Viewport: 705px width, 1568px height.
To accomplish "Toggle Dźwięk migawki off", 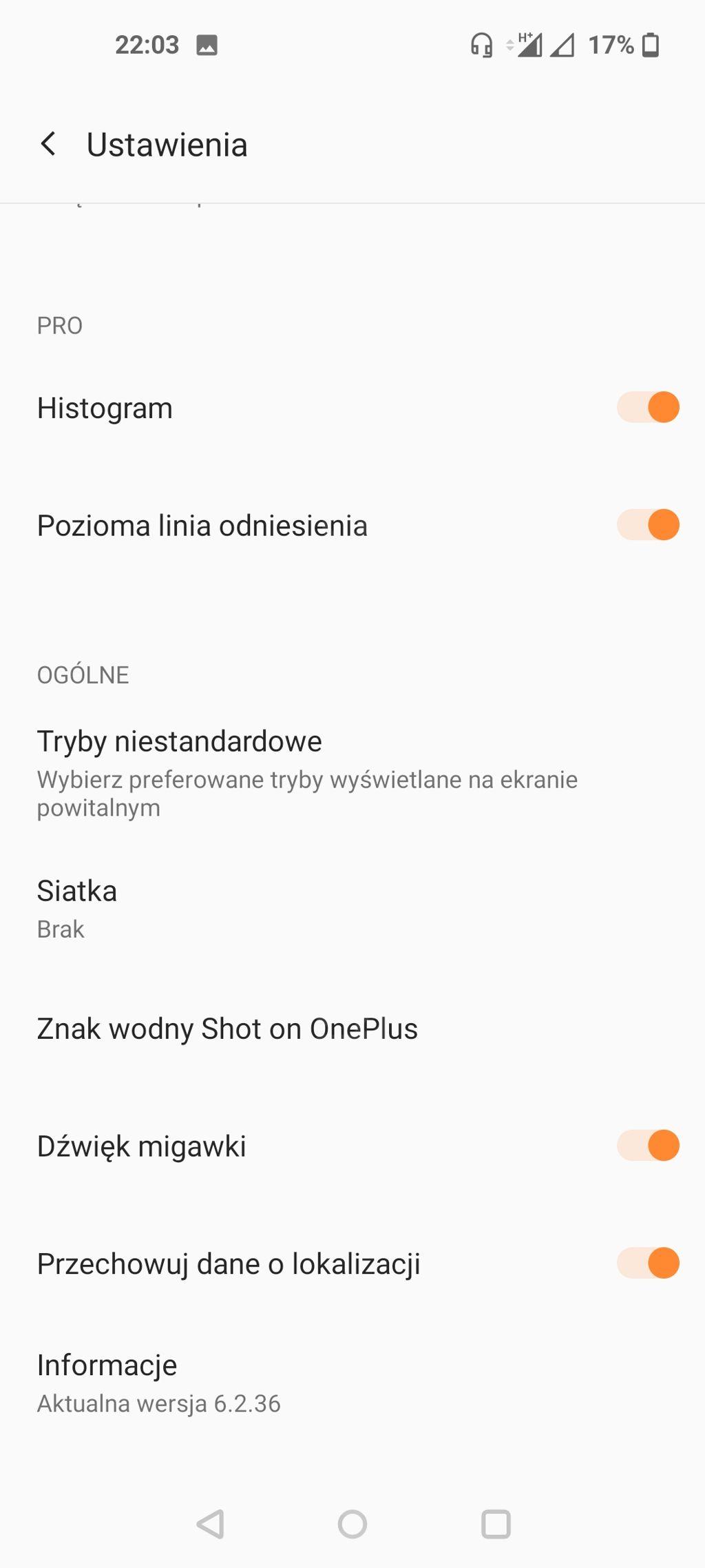I will (x=648, y=1146).
